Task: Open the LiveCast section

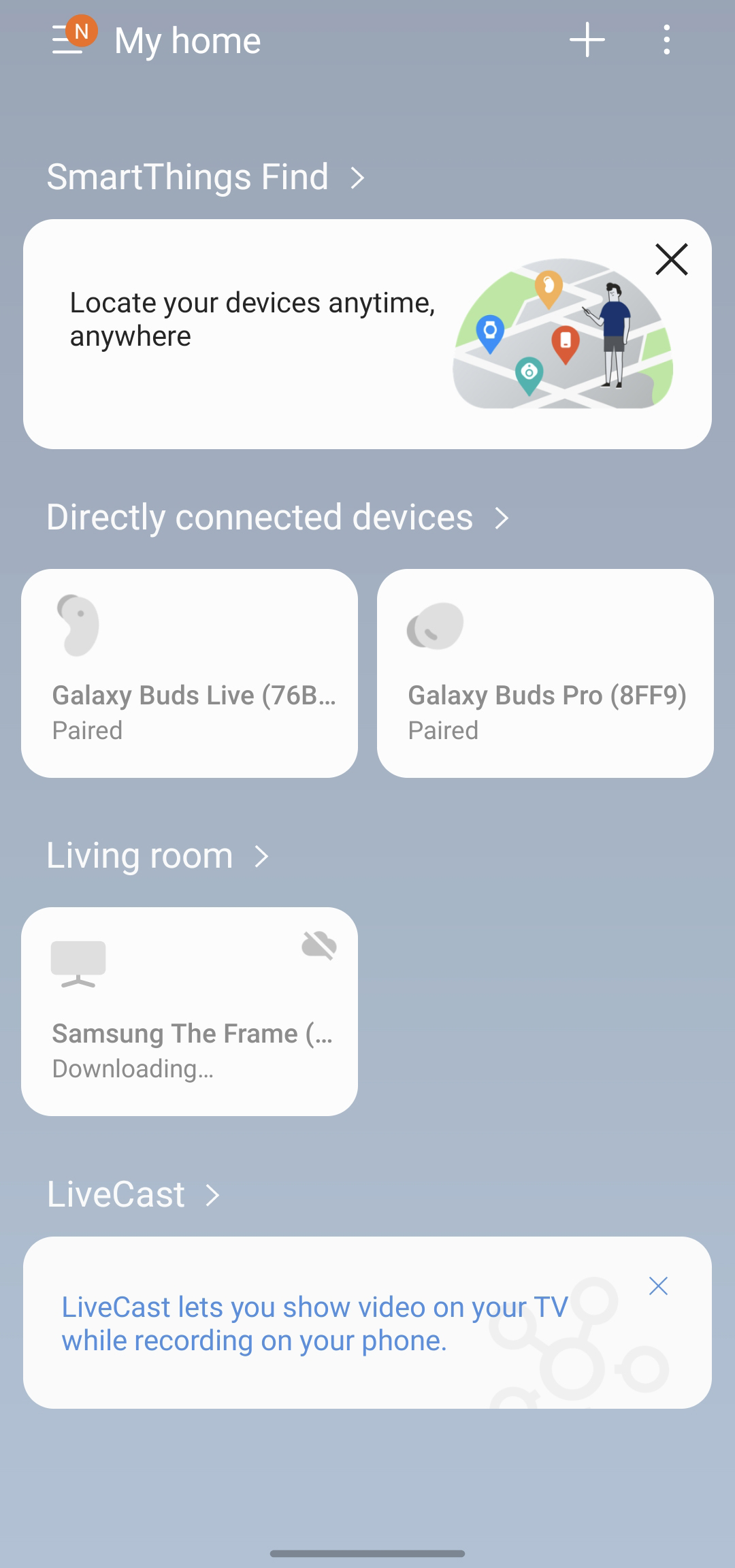Action: point(133,1194)
